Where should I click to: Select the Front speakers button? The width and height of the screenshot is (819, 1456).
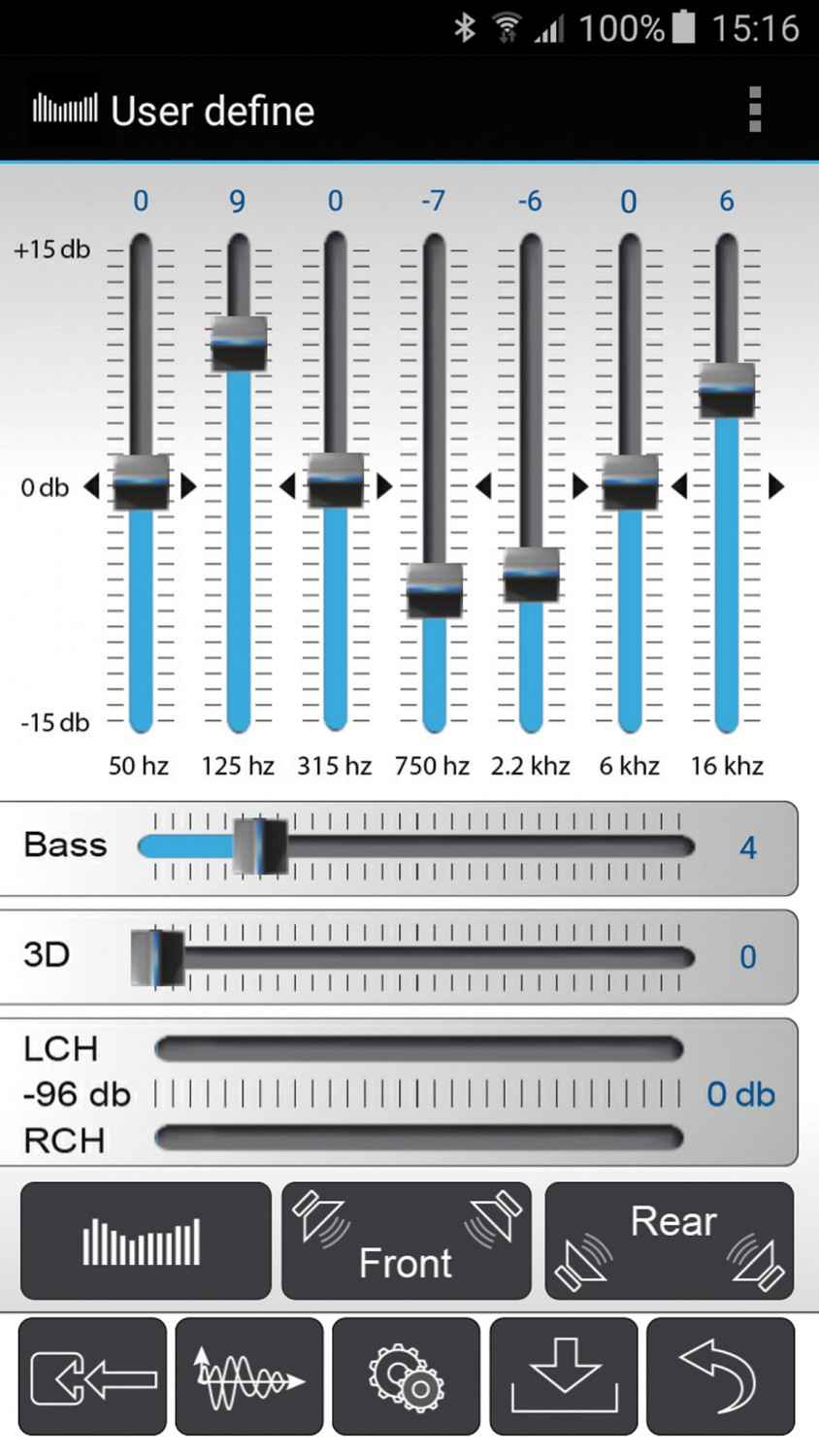[x=407, y=1241]
